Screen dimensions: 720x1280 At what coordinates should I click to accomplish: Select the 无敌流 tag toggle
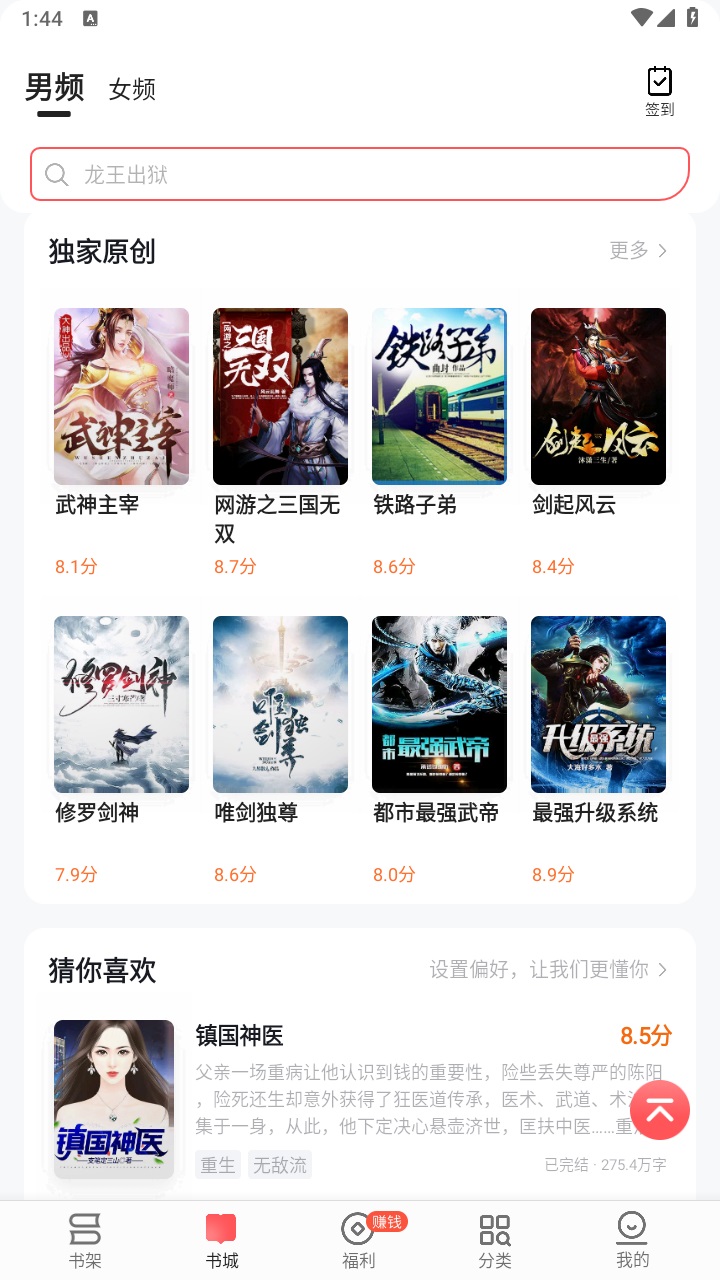point(279,1164)
